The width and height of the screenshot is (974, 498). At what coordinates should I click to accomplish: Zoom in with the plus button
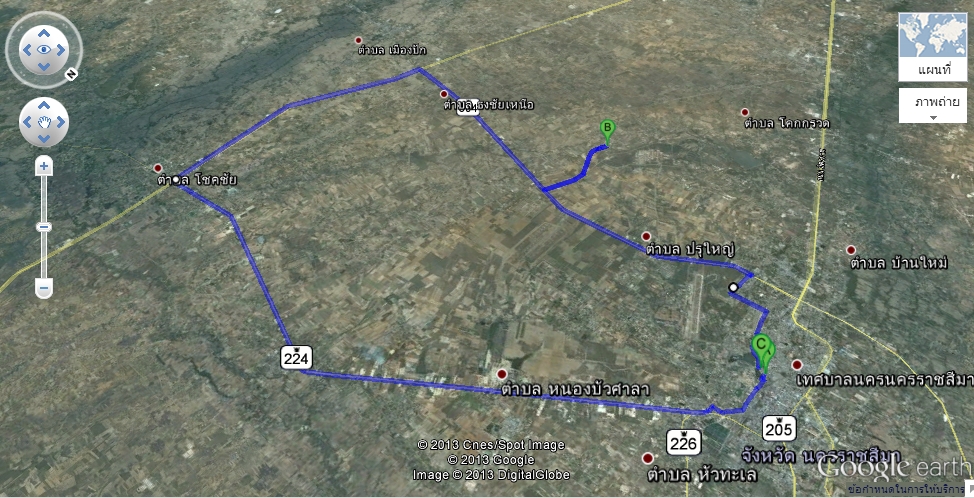pyautogui.click(x=44, y=166)
